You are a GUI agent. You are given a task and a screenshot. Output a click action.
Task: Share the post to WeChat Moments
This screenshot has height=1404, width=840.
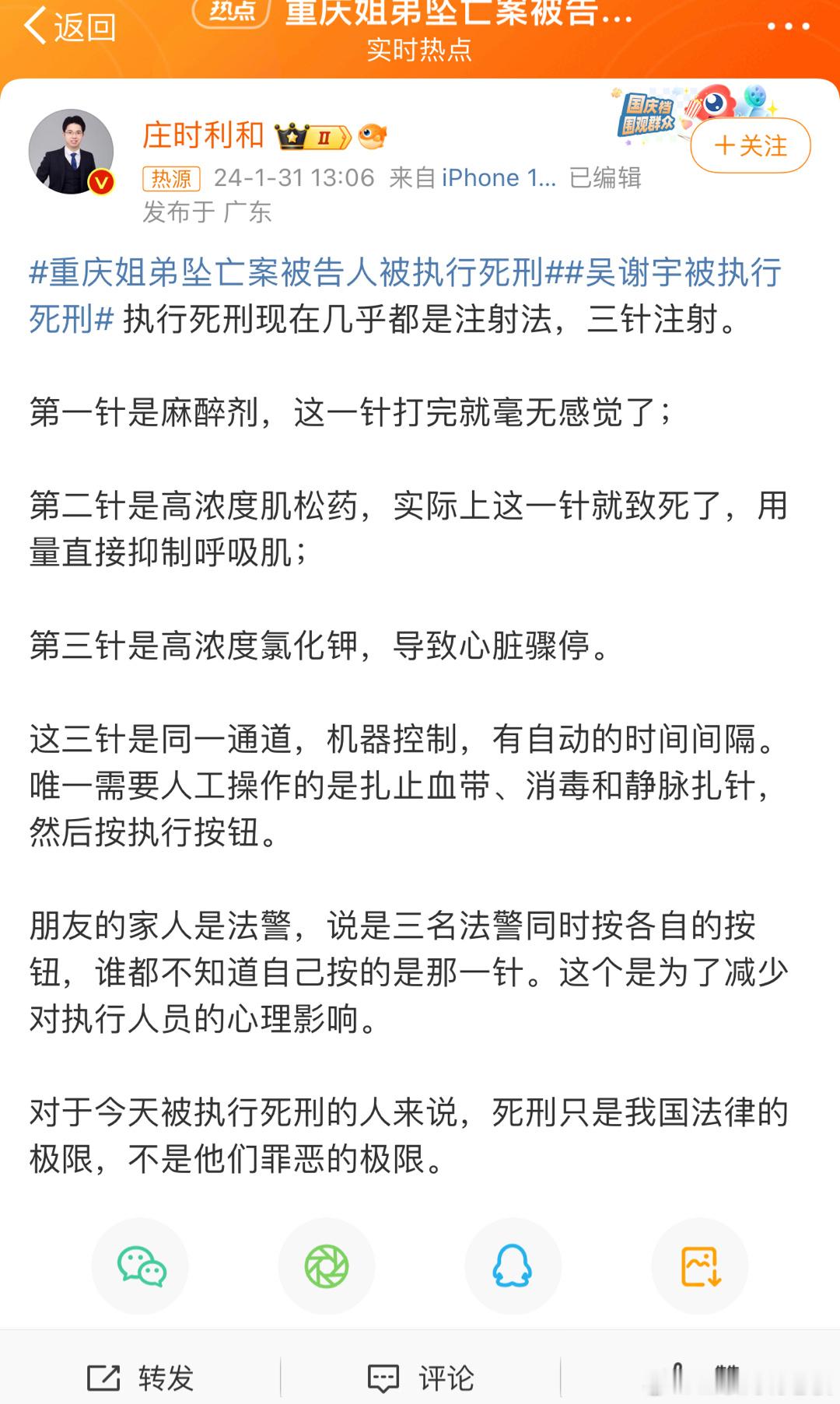coord(327,1266)
